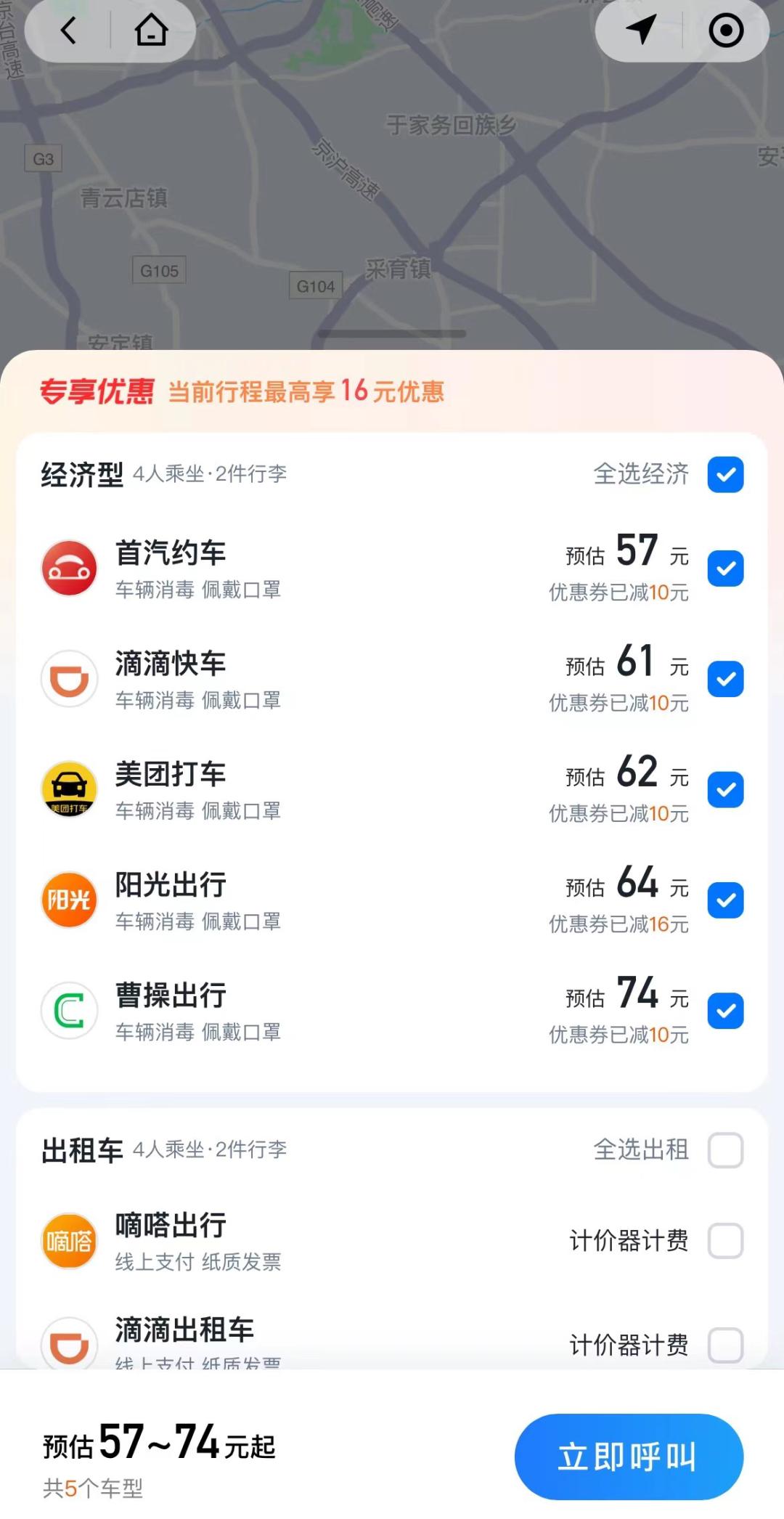Uncheck 美团打车 ride option
This screenshot has width=784, height=1519.
[x=725, y=789]
